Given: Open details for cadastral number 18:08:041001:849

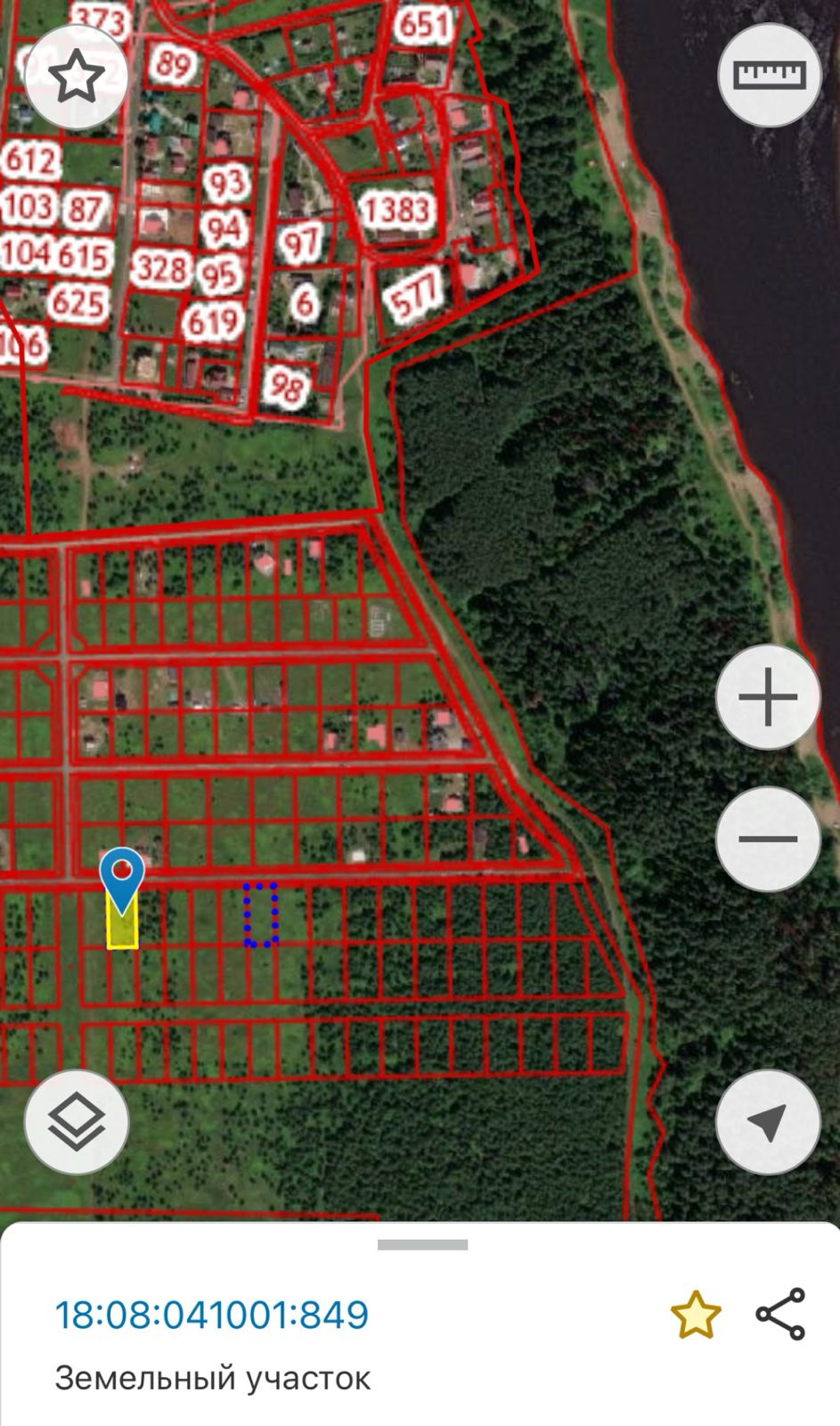Looking at the screenshot, I should 212,1315.
